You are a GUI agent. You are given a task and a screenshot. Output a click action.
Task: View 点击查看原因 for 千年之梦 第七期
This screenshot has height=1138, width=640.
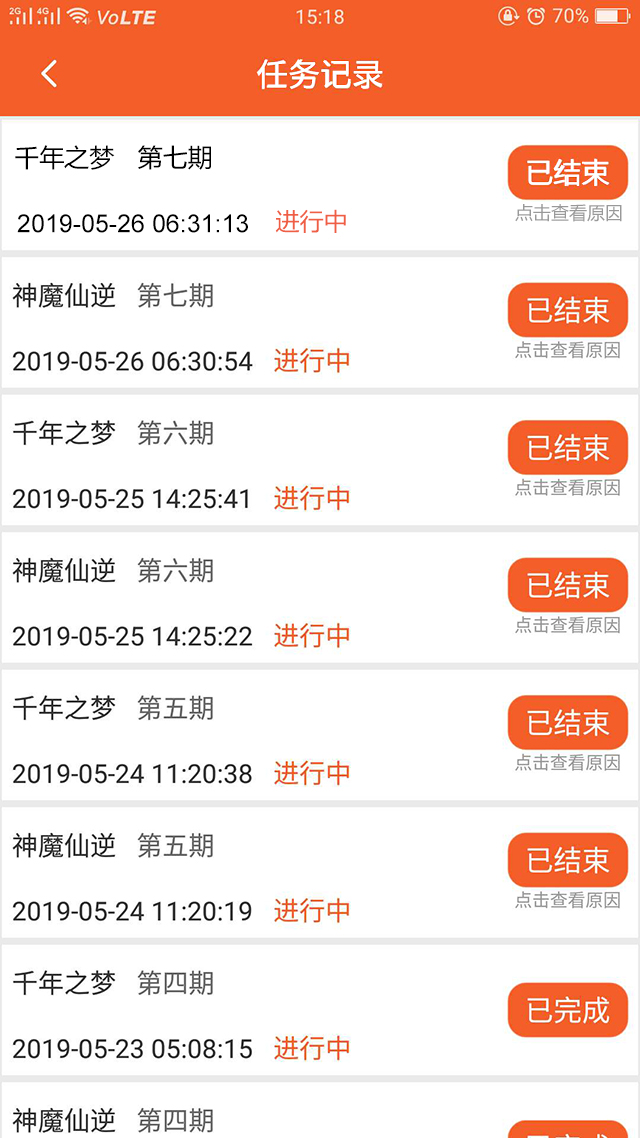point(568,213)
